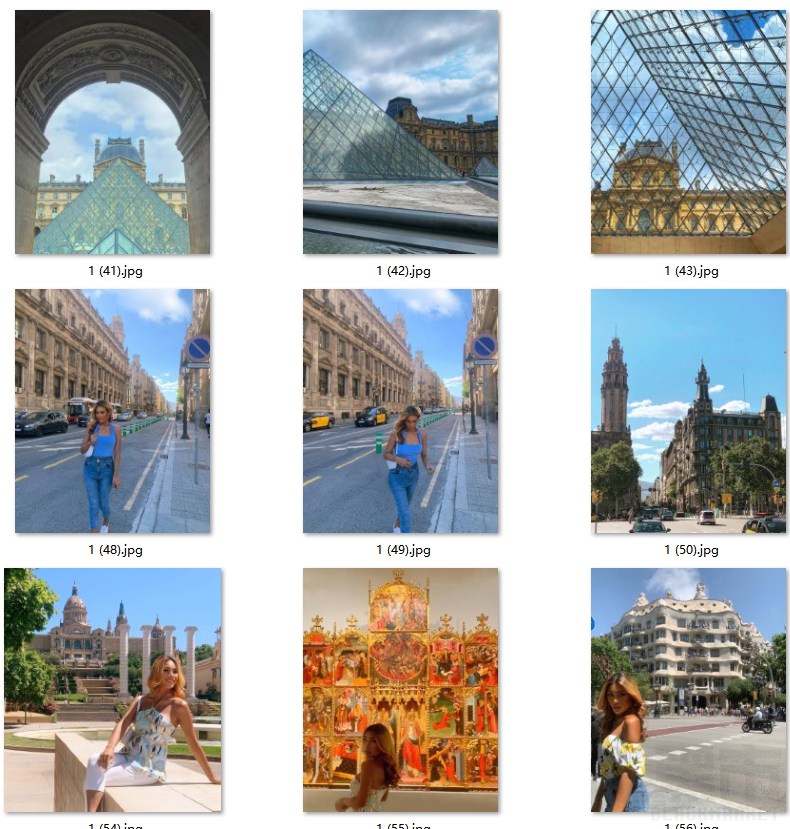Open the building photo 1 (56).jpg
This screenshot has width=790, height=829.
click(x=688, y=689)
